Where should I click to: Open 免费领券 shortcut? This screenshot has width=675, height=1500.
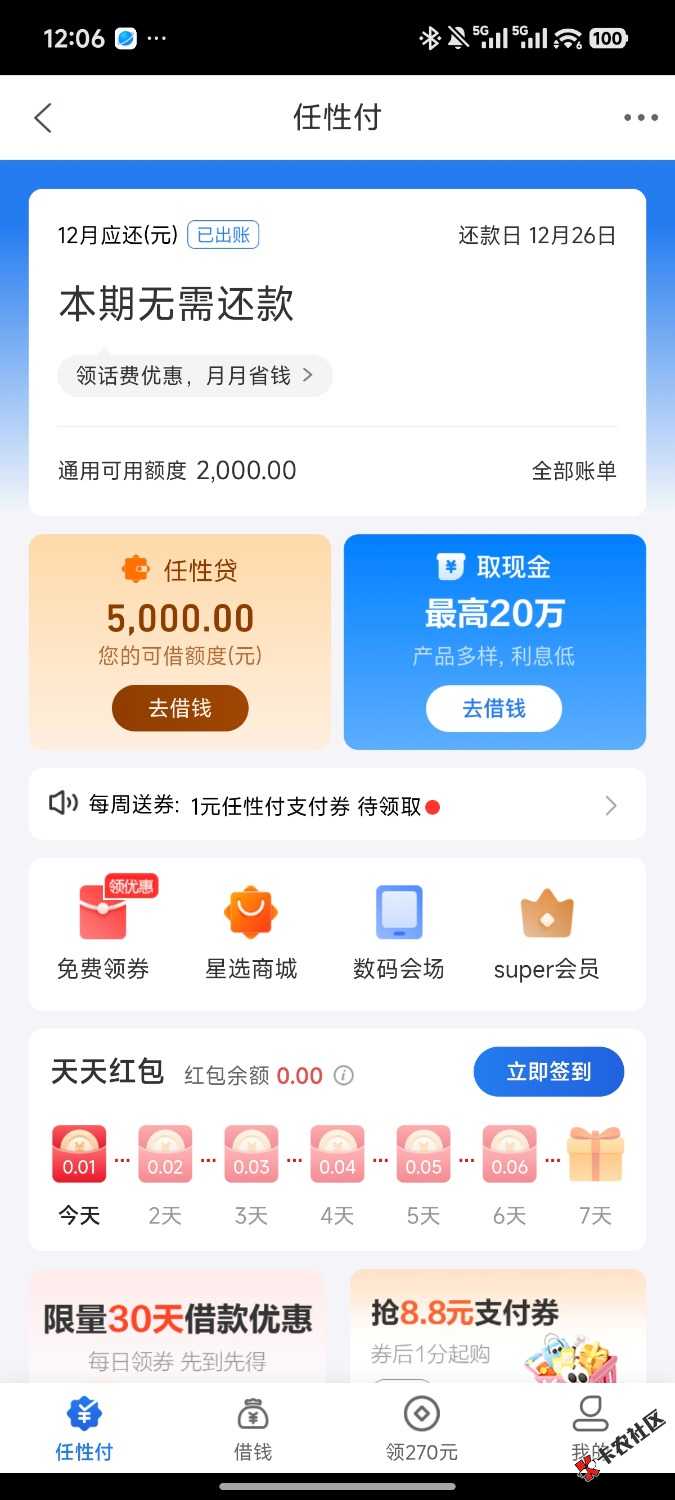point(103,932)
